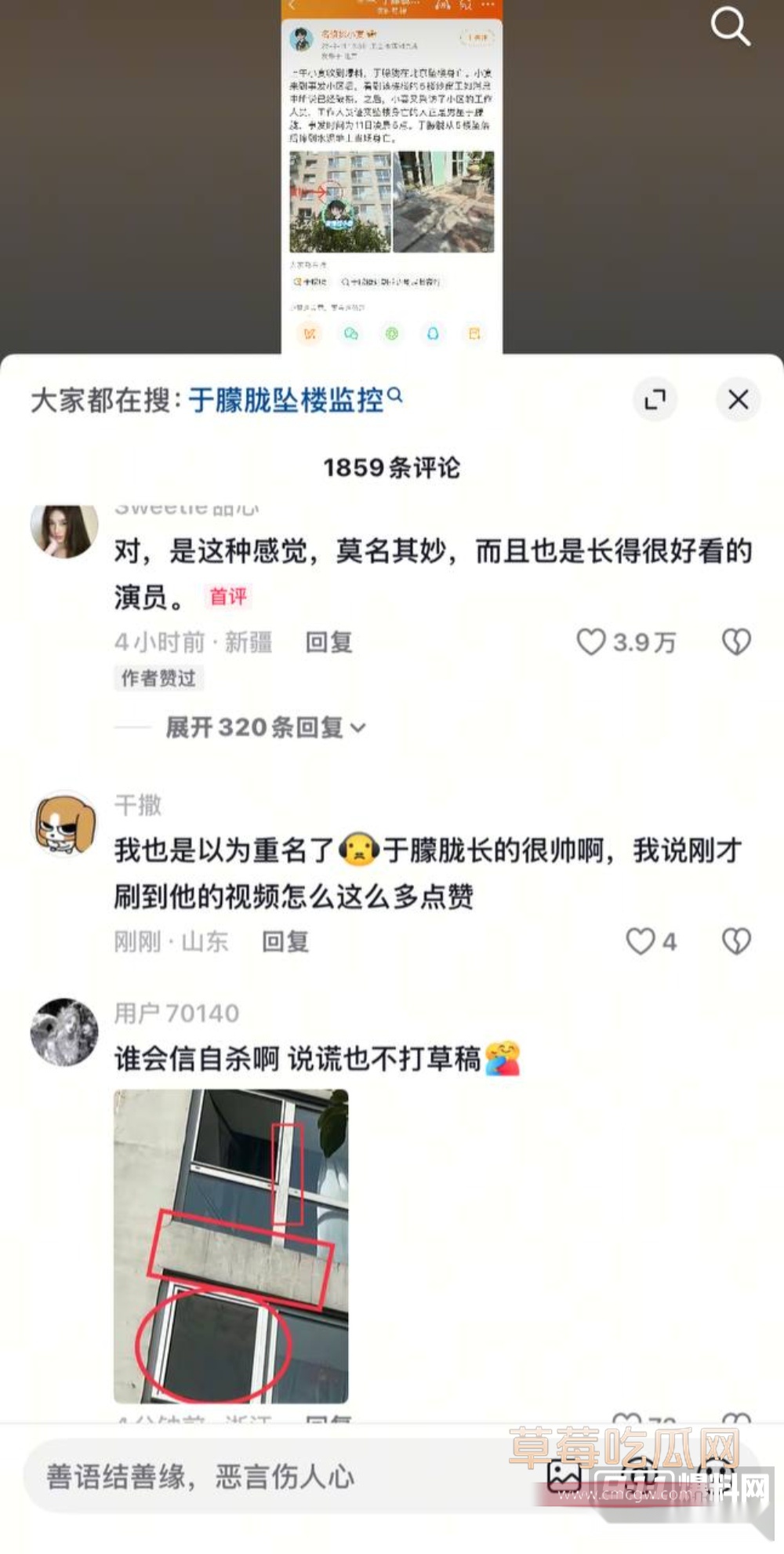Attach a picture to your comment

click(564, 1476)
